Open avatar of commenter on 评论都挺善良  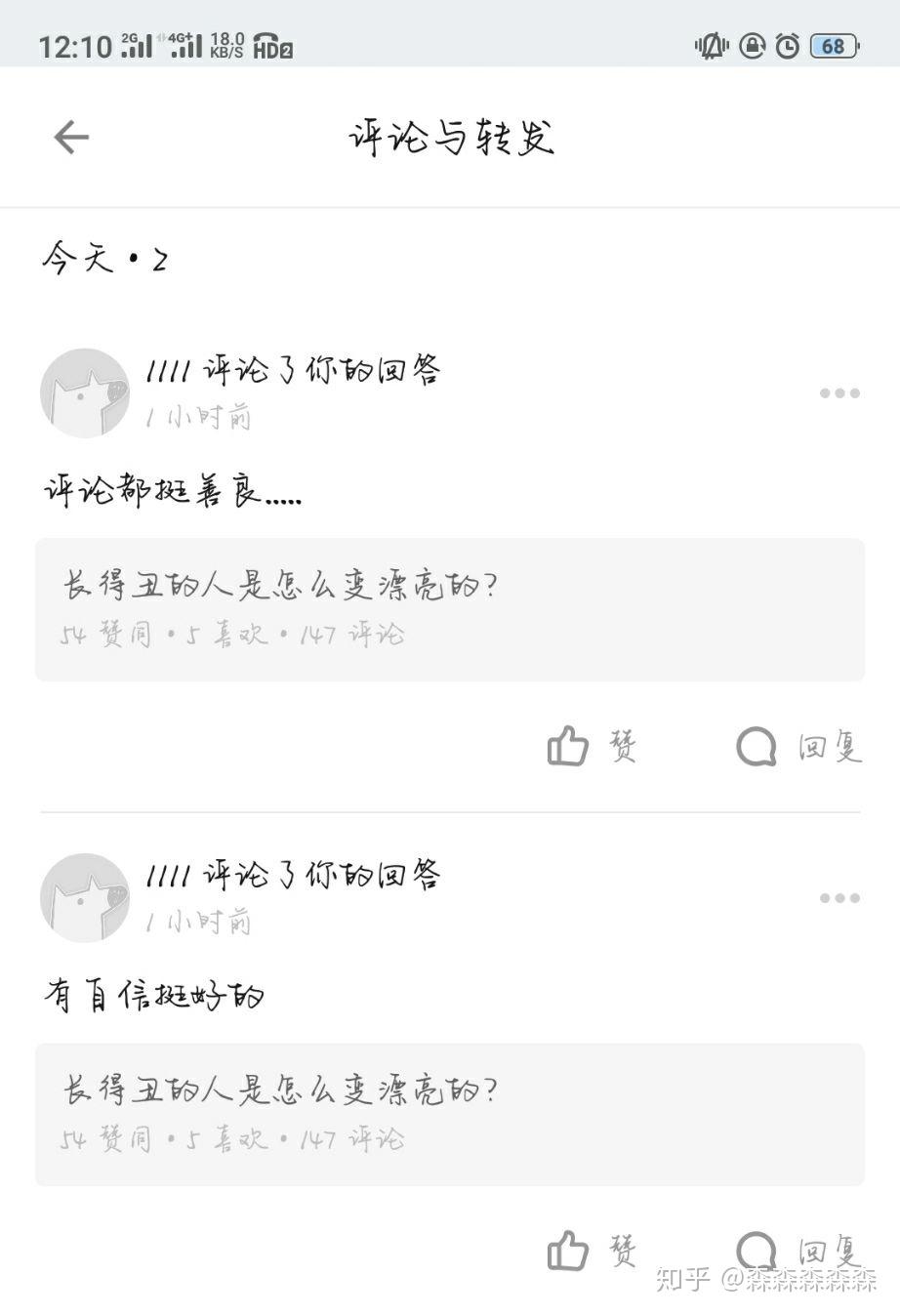click(x=85, y=392)
